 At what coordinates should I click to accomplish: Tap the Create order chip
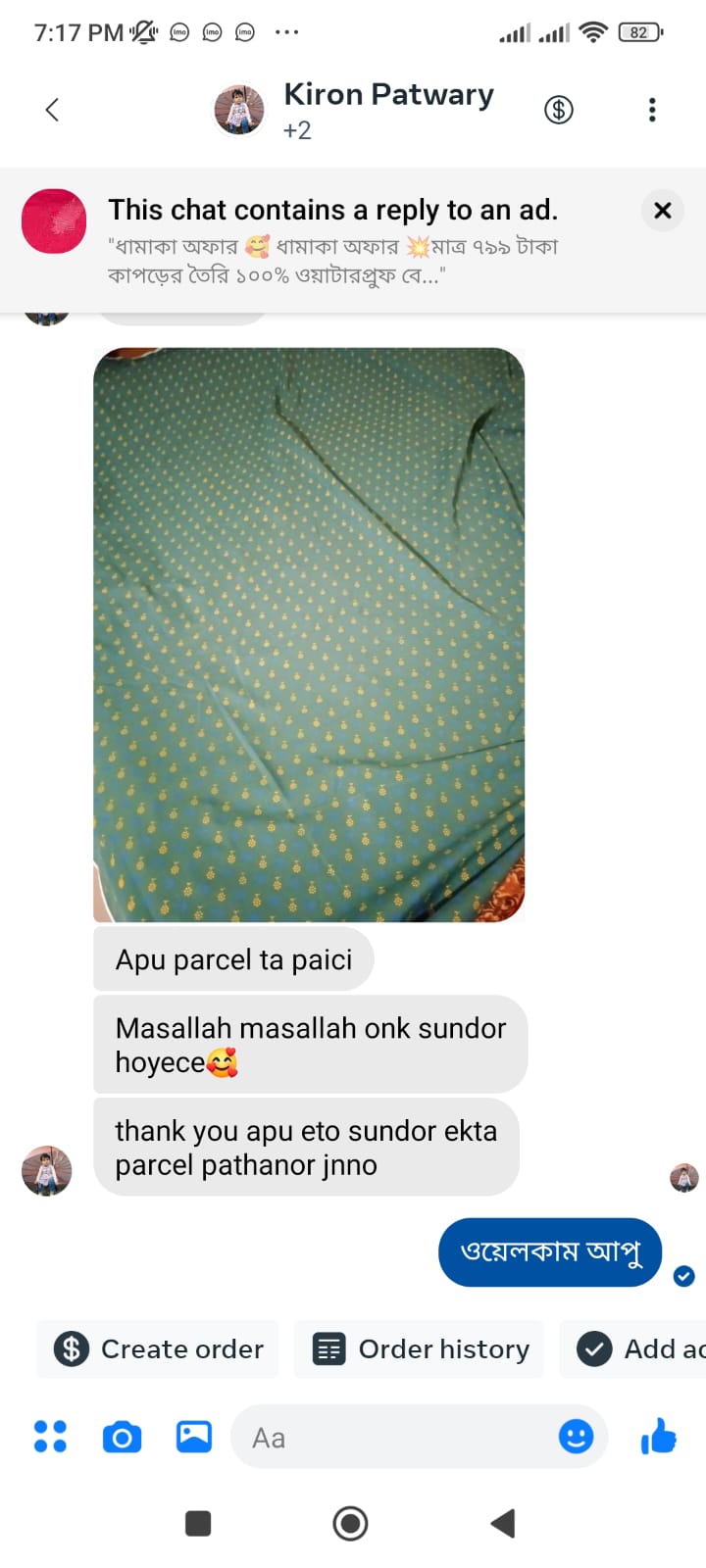(x=158, y=1349)
